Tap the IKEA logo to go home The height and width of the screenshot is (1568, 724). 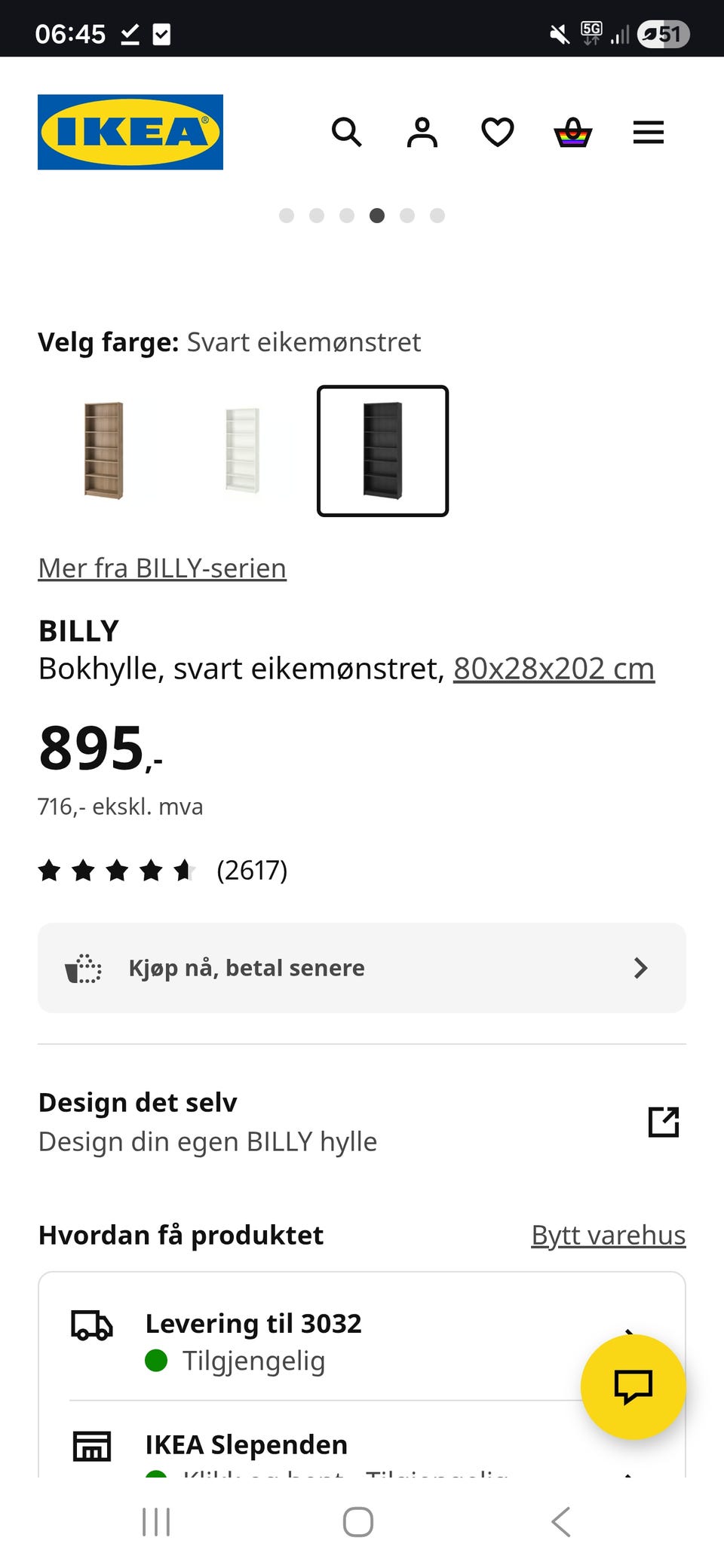click(x=130, y=132)
